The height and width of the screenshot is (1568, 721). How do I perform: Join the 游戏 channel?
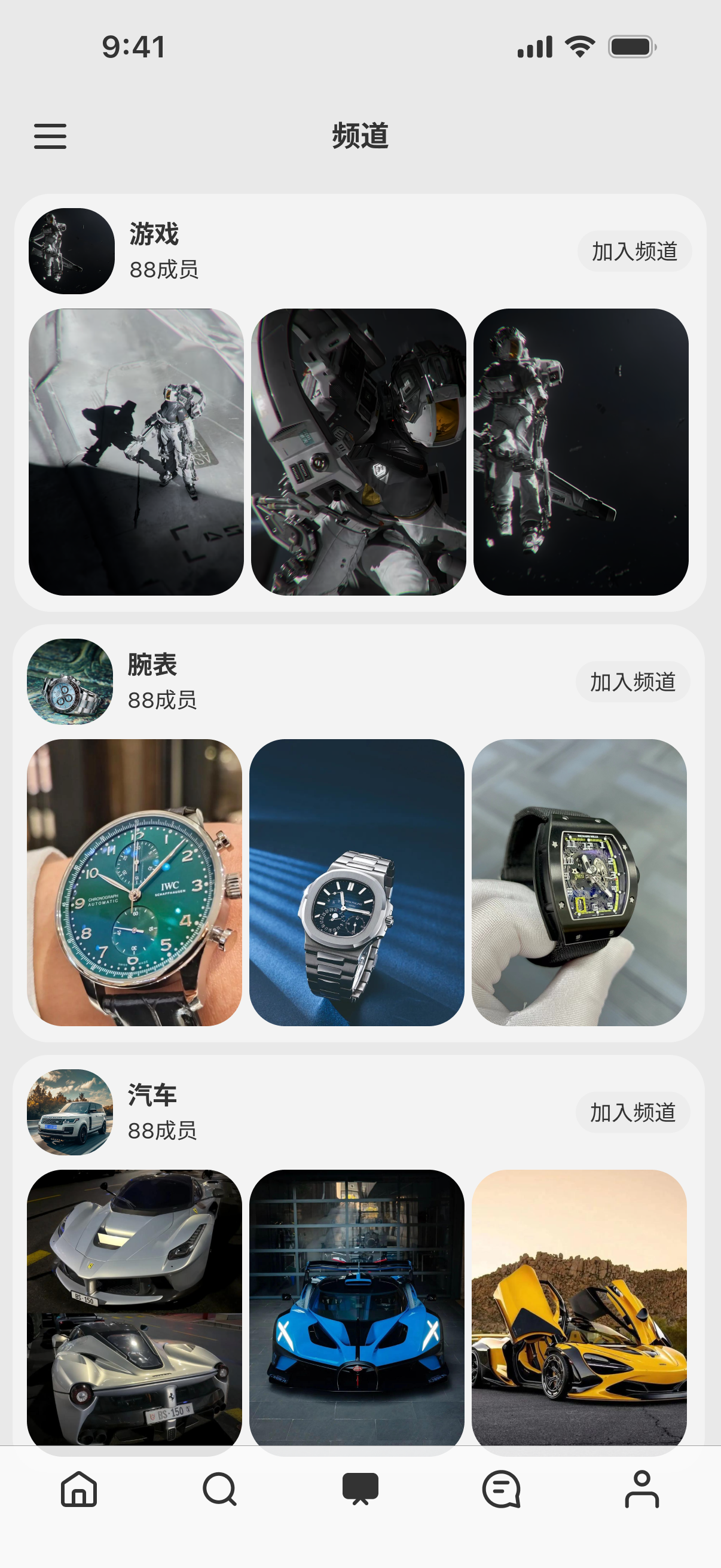coord(634,251)
